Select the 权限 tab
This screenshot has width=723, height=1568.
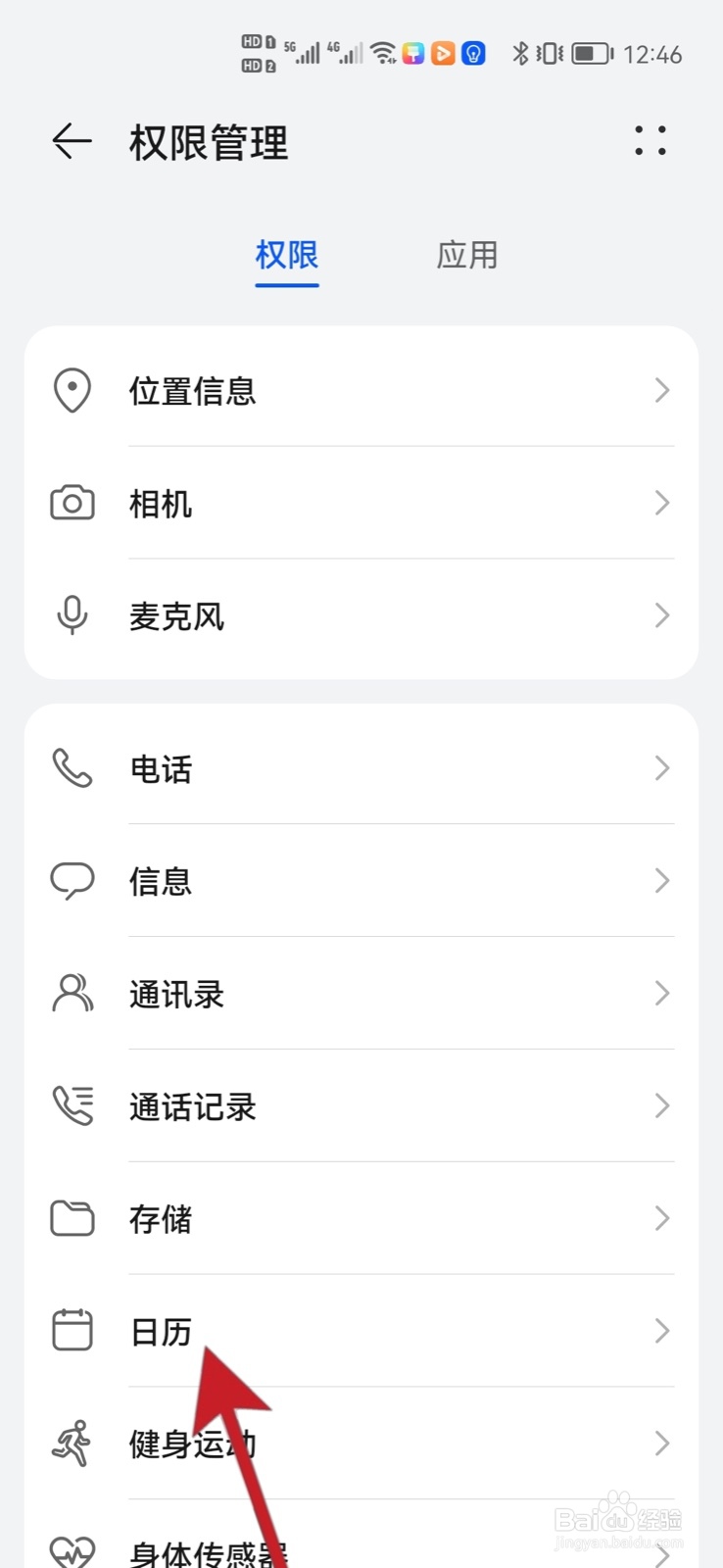click(x=286, y=256)
